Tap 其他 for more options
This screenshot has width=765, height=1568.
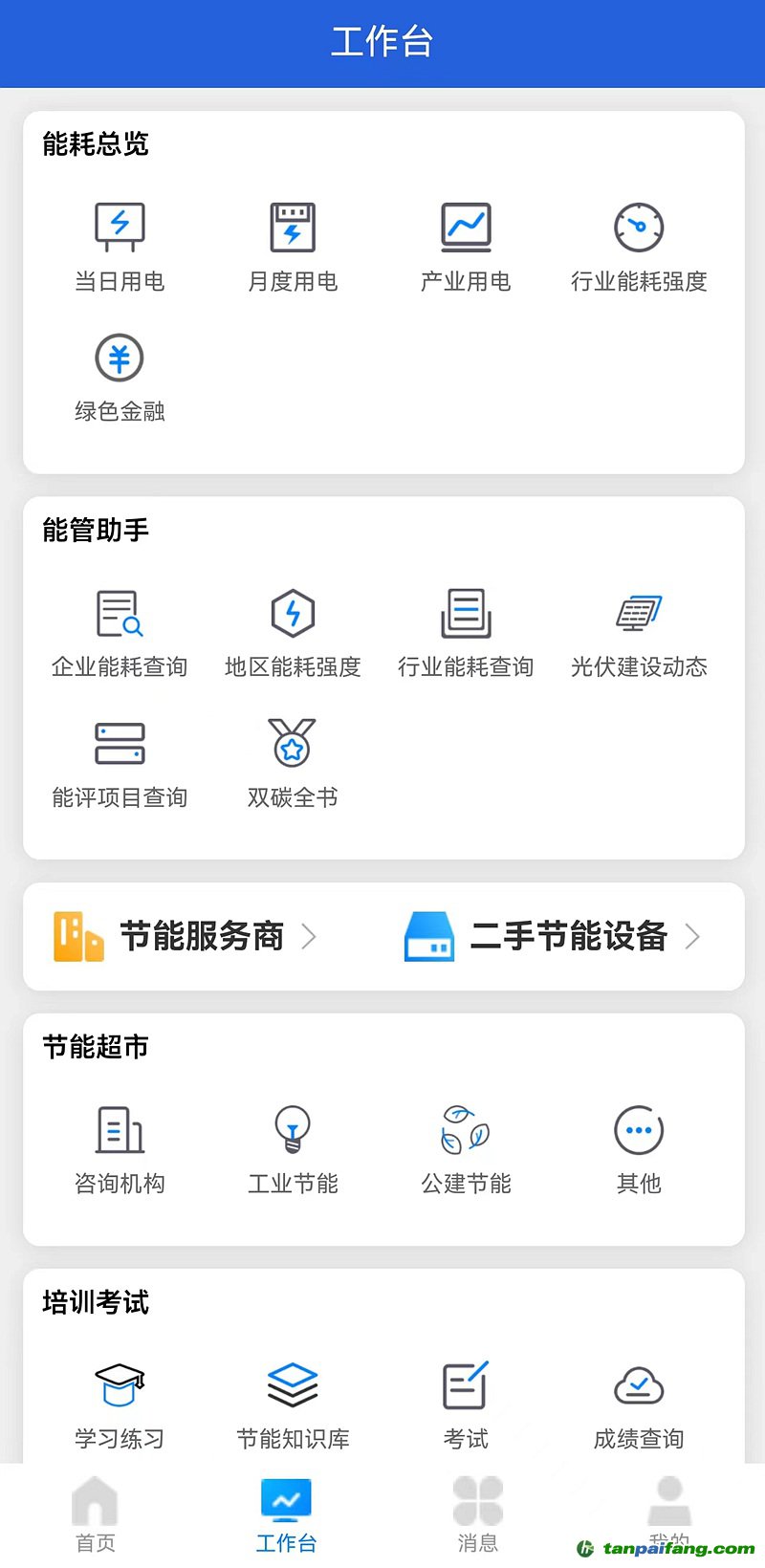[639, 1147]
